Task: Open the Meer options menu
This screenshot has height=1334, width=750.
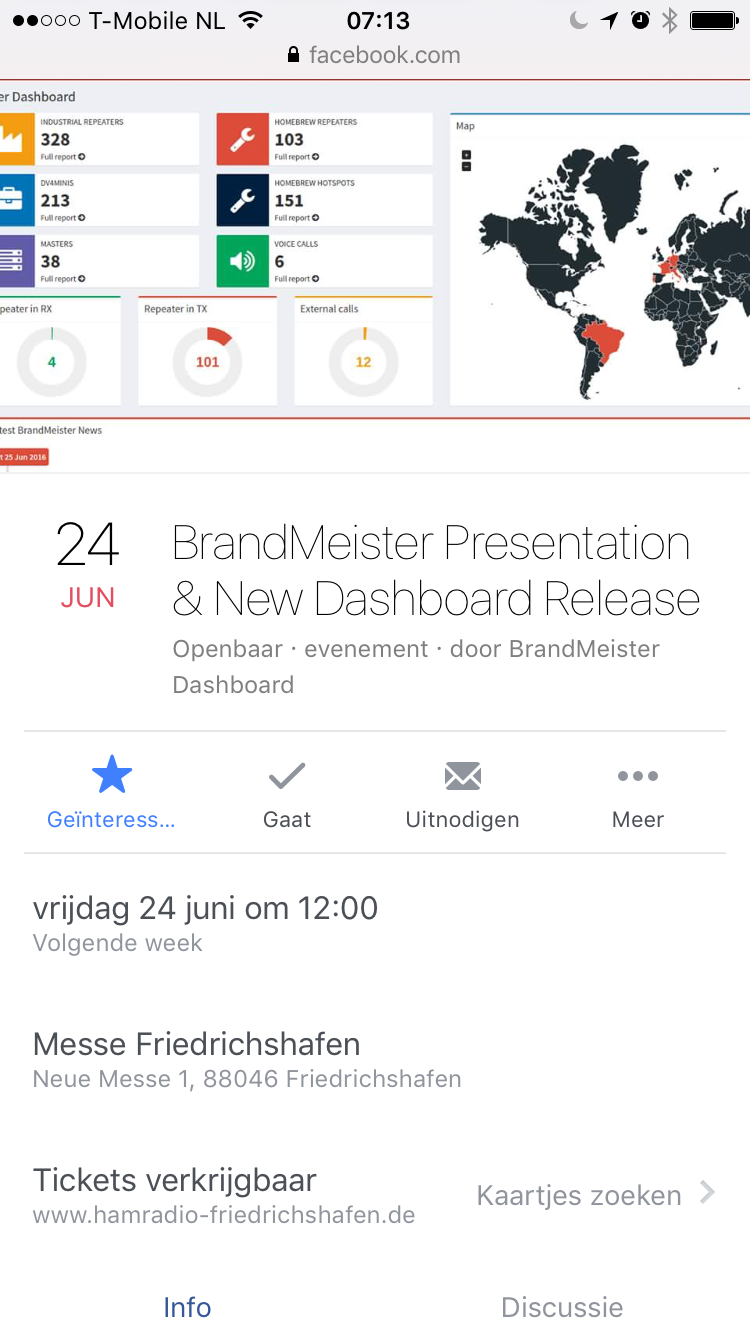Action: tap(638, 793)
